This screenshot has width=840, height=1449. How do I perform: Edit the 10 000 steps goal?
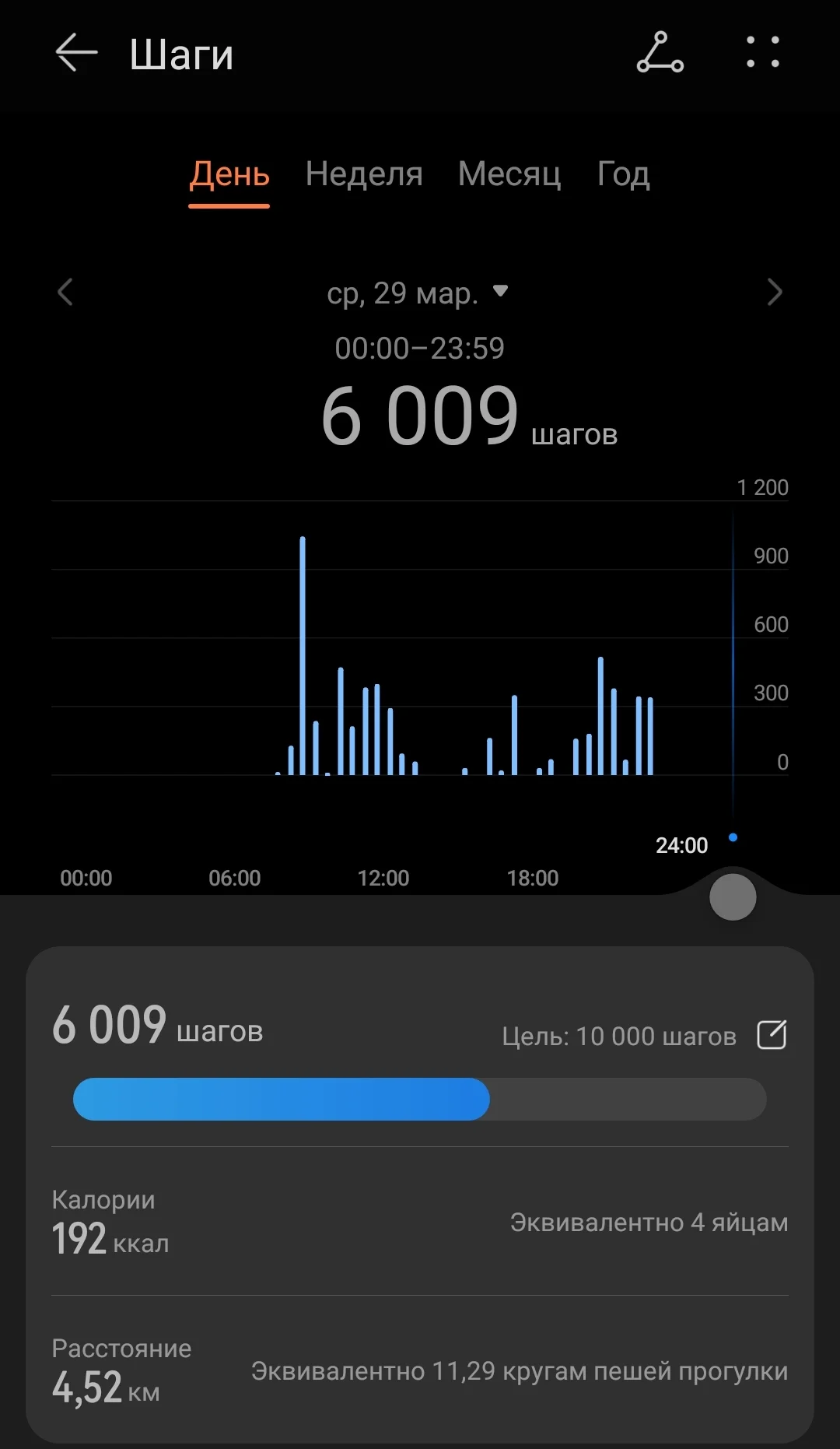pyautogui.click(x=772, y=1035)
